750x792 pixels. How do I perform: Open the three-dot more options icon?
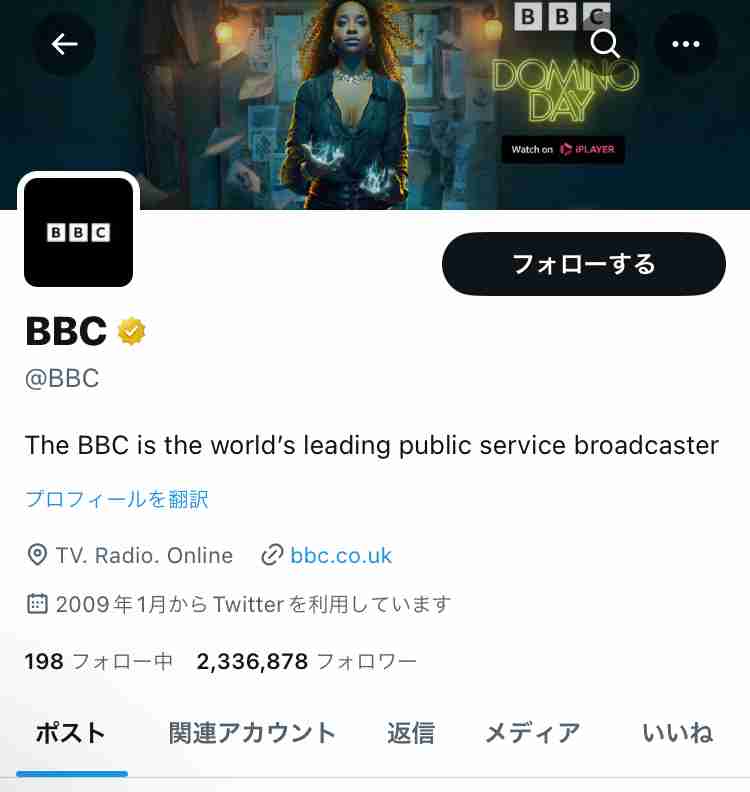coord(687,44)
